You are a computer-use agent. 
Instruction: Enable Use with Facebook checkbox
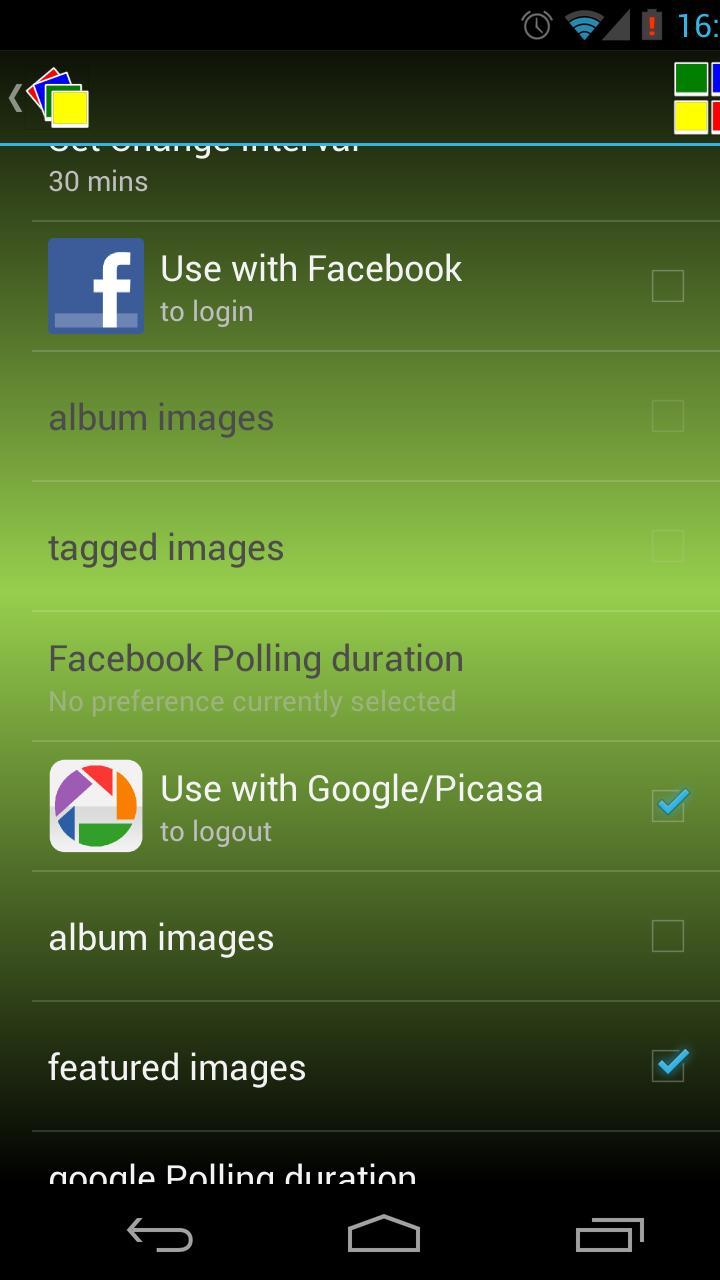tap(667, 286)
